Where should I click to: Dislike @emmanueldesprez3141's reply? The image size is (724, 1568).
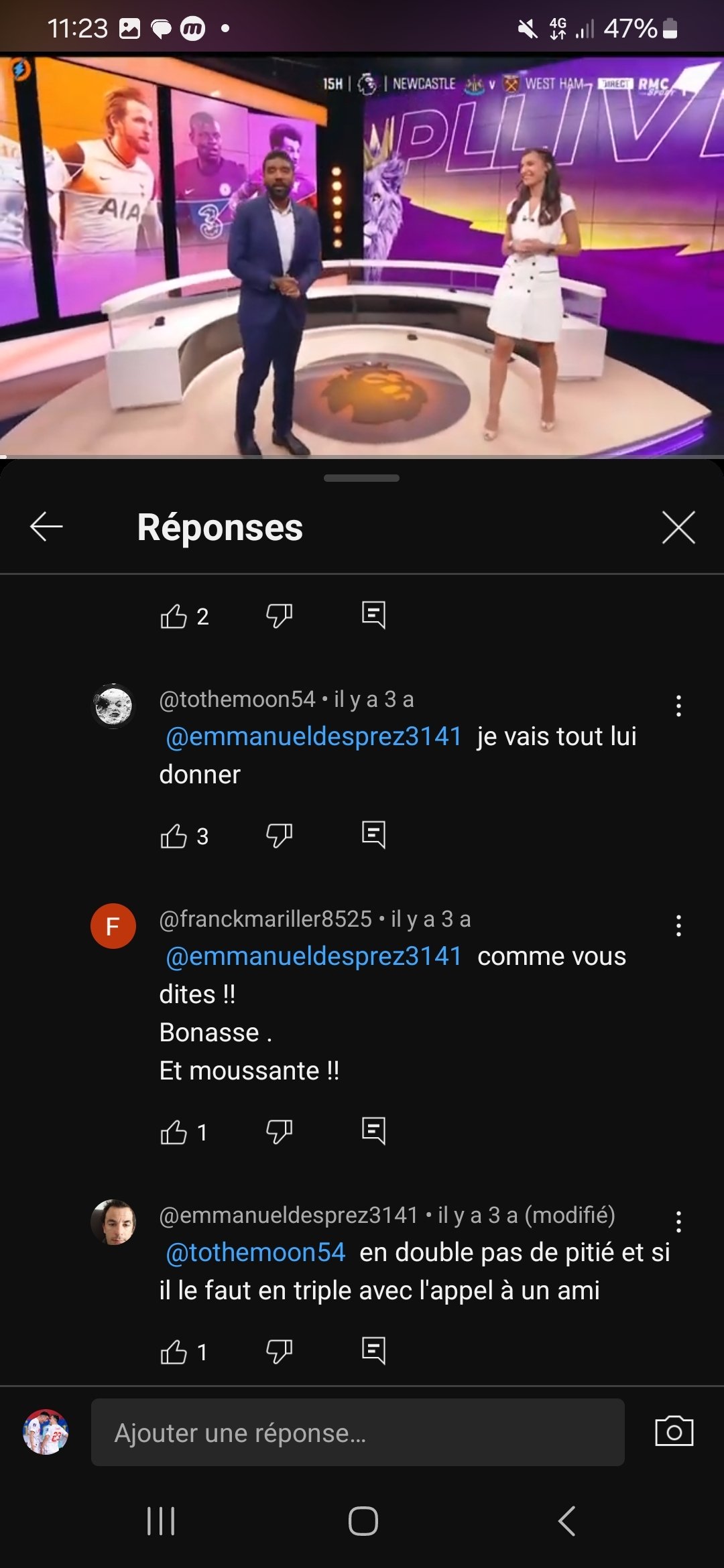(x=279, y=1352)
